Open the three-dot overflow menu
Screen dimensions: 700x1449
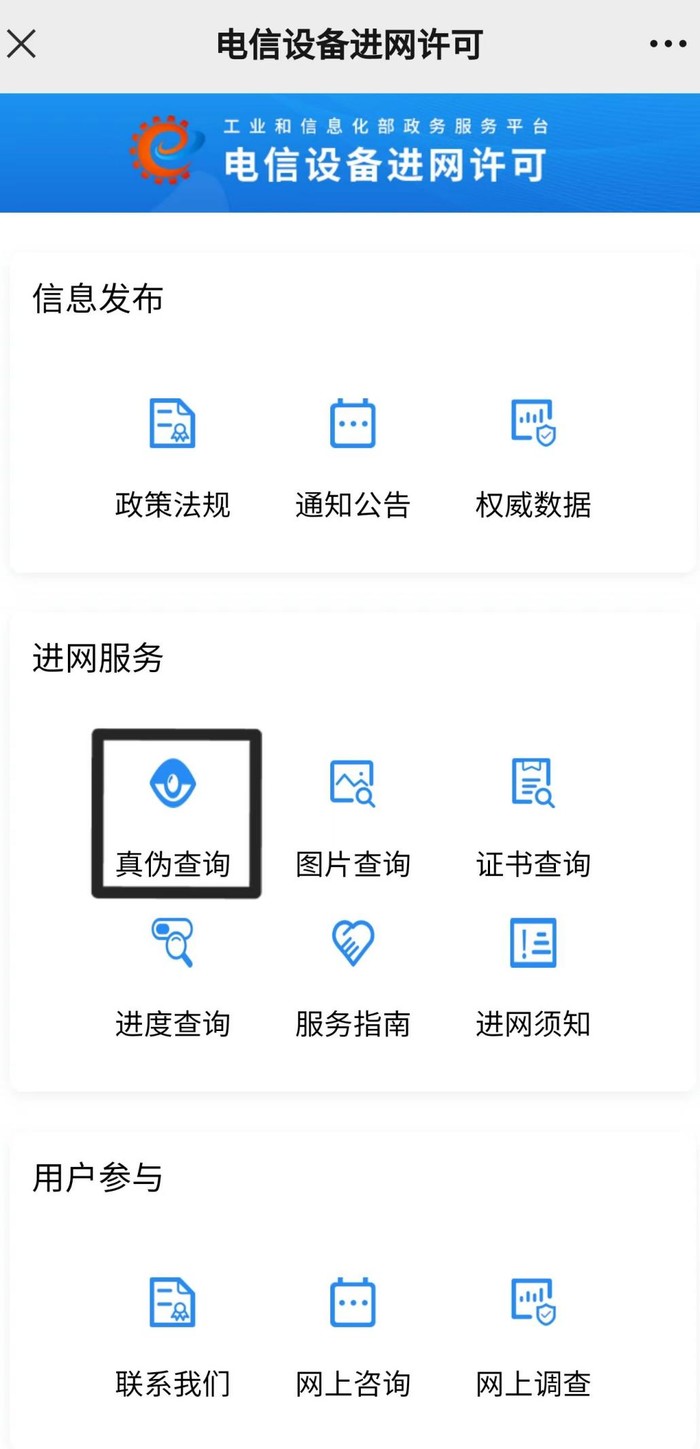(668, 44)
